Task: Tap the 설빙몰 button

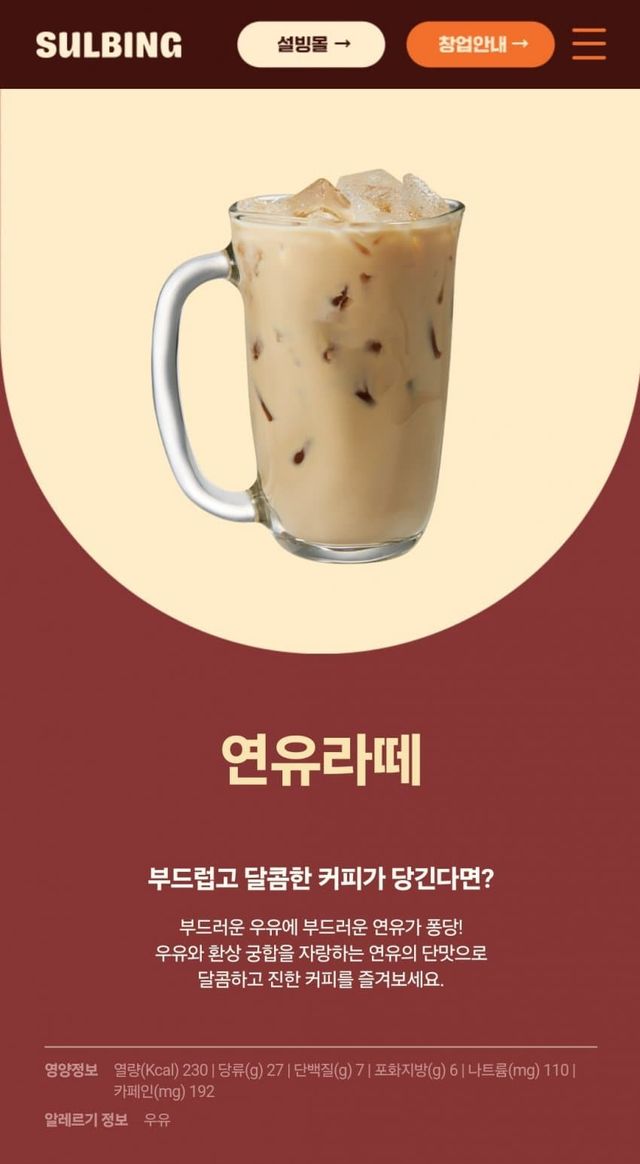Action: click(x=311, y=44)
